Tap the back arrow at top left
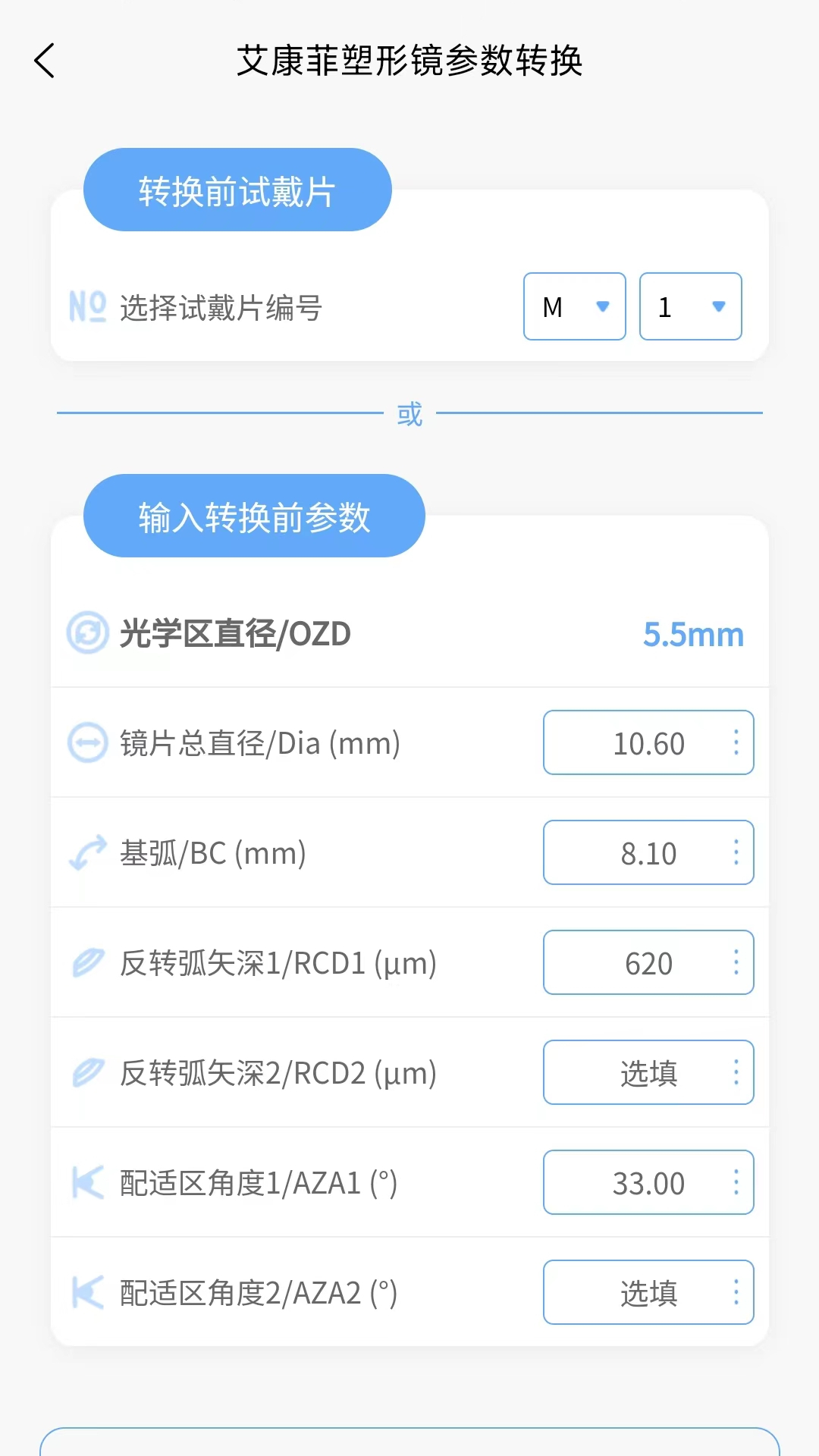 (x=44, y=61)
